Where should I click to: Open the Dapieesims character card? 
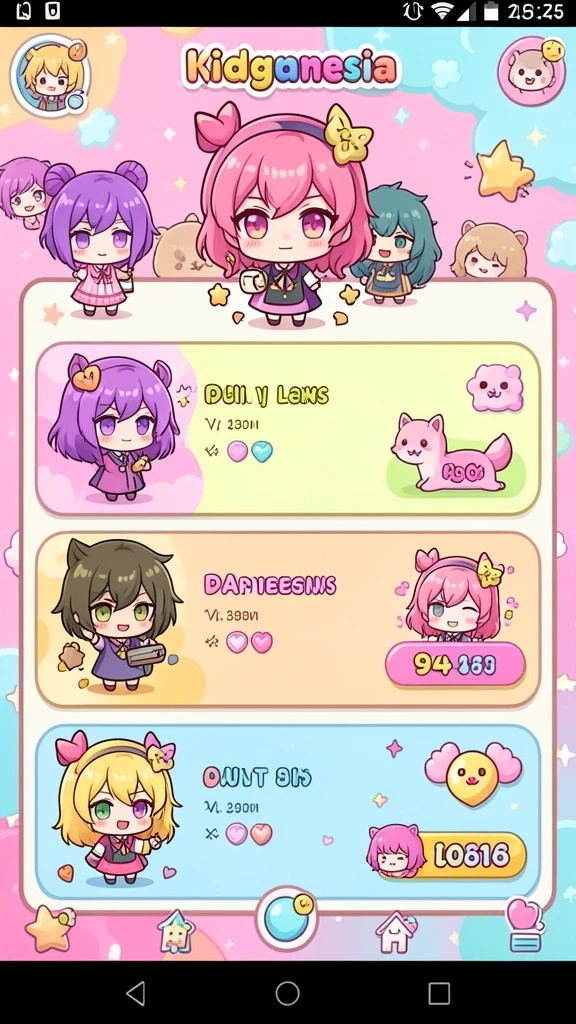pyautogui.click(x=288, y=619)
